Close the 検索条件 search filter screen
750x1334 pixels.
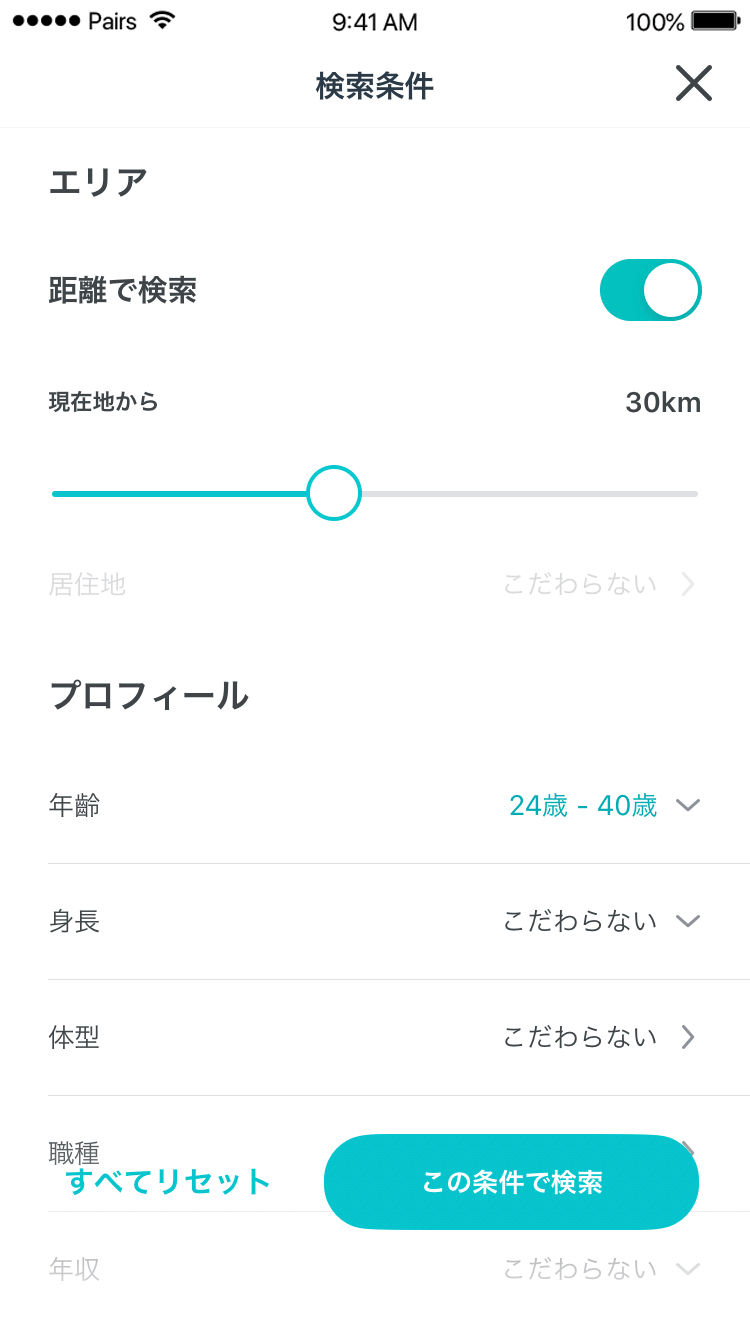coord(693,84)
